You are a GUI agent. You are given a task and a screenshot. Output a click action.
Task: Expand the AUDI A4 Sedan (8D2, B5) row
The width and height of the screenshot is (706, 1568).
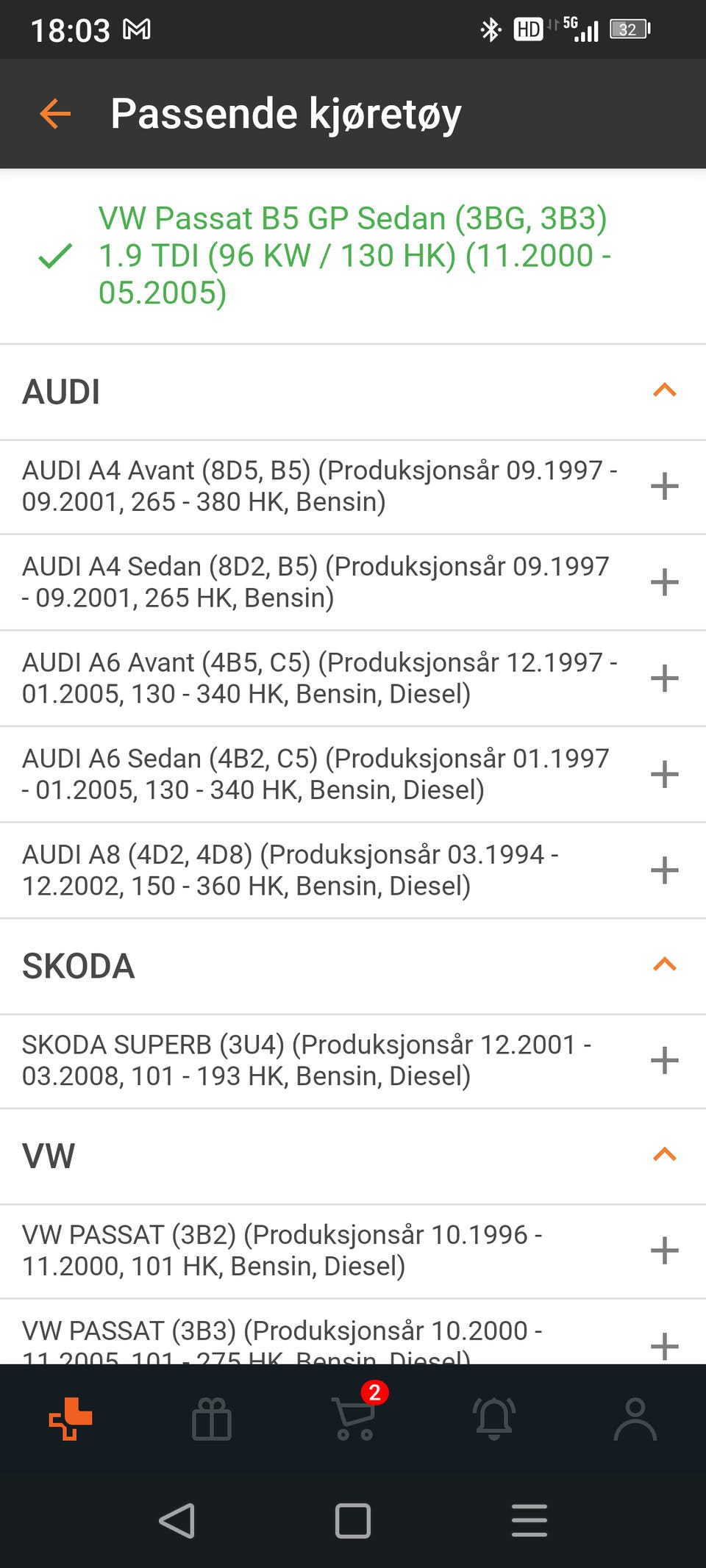tap(664, 582)
